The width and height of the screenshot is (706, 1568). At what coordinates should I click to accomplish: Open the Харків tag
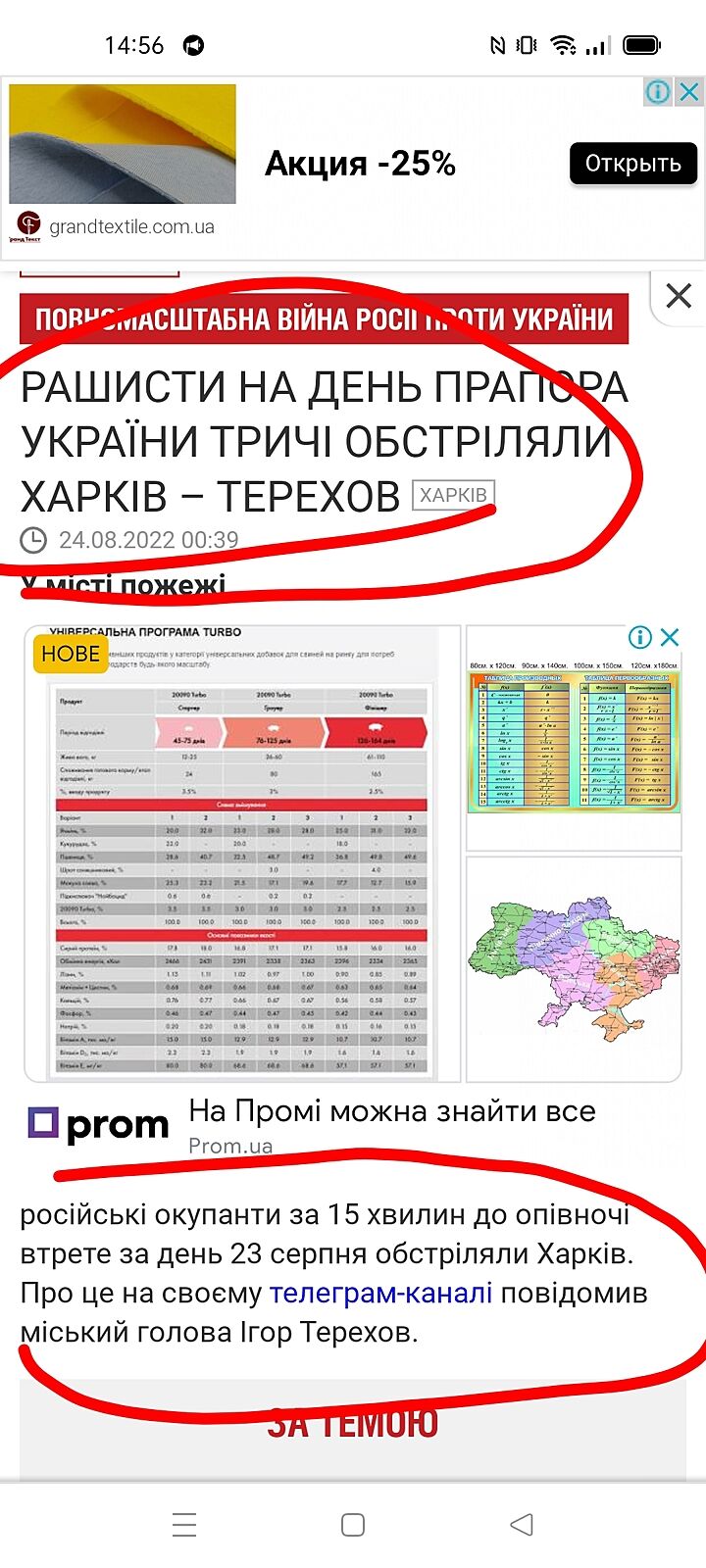453,495
